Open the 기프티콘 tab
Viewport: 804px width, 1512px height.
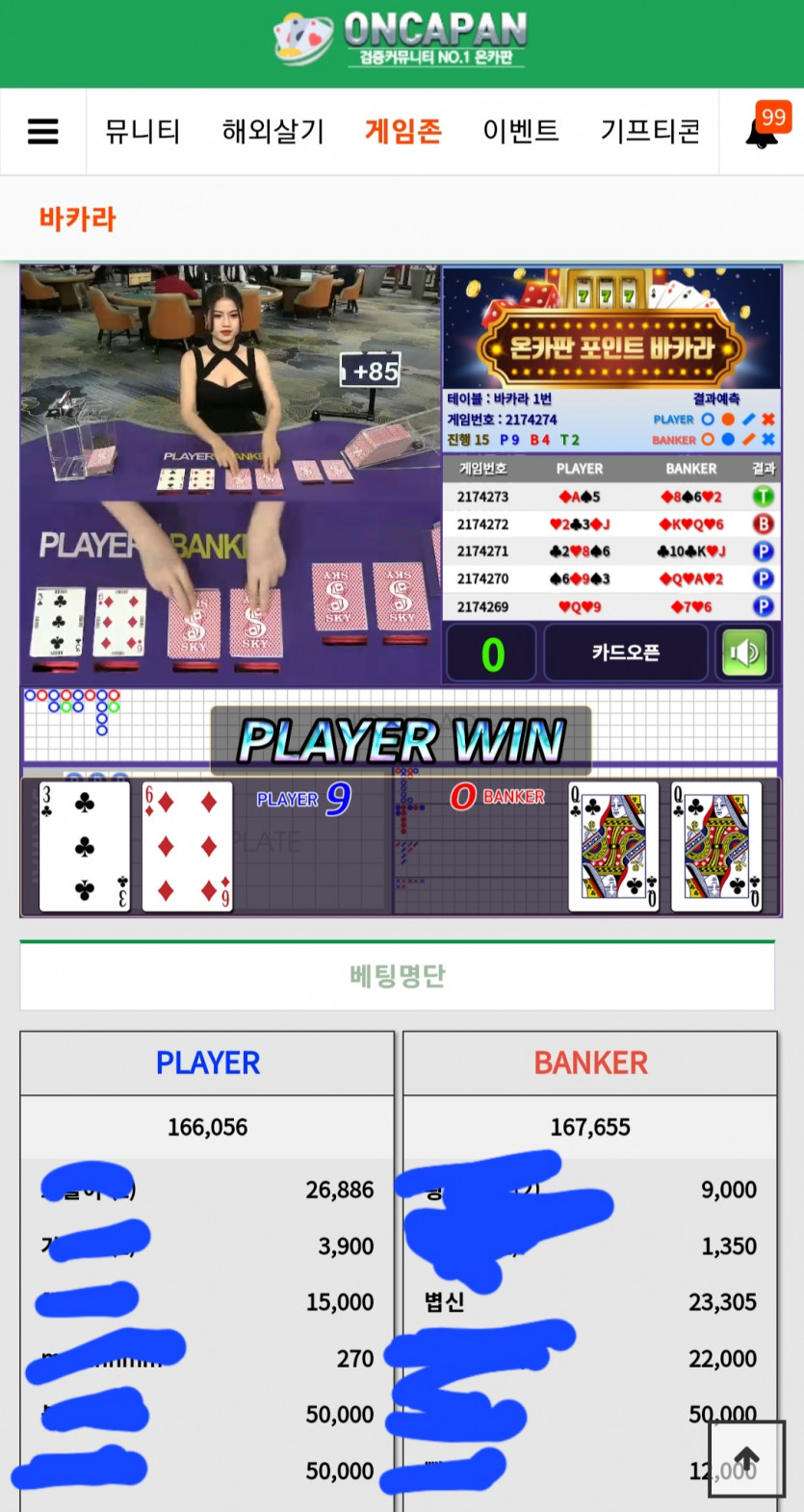tap(650, 131)
